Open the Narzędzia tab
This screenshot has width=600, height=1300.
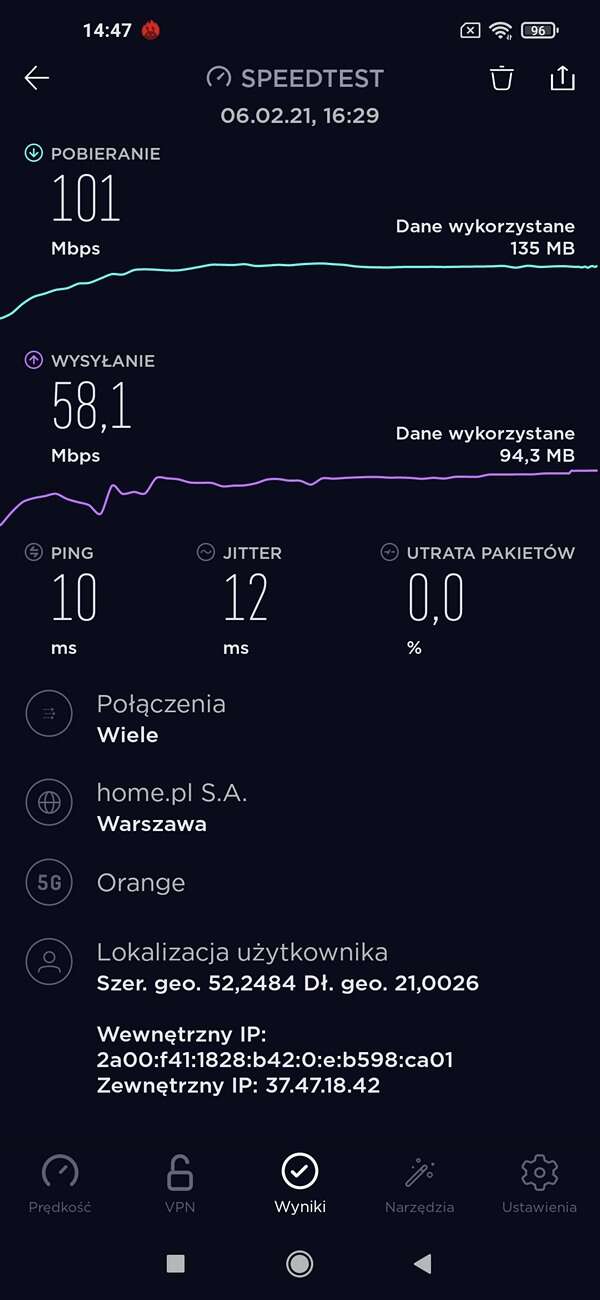(420, 1184)
